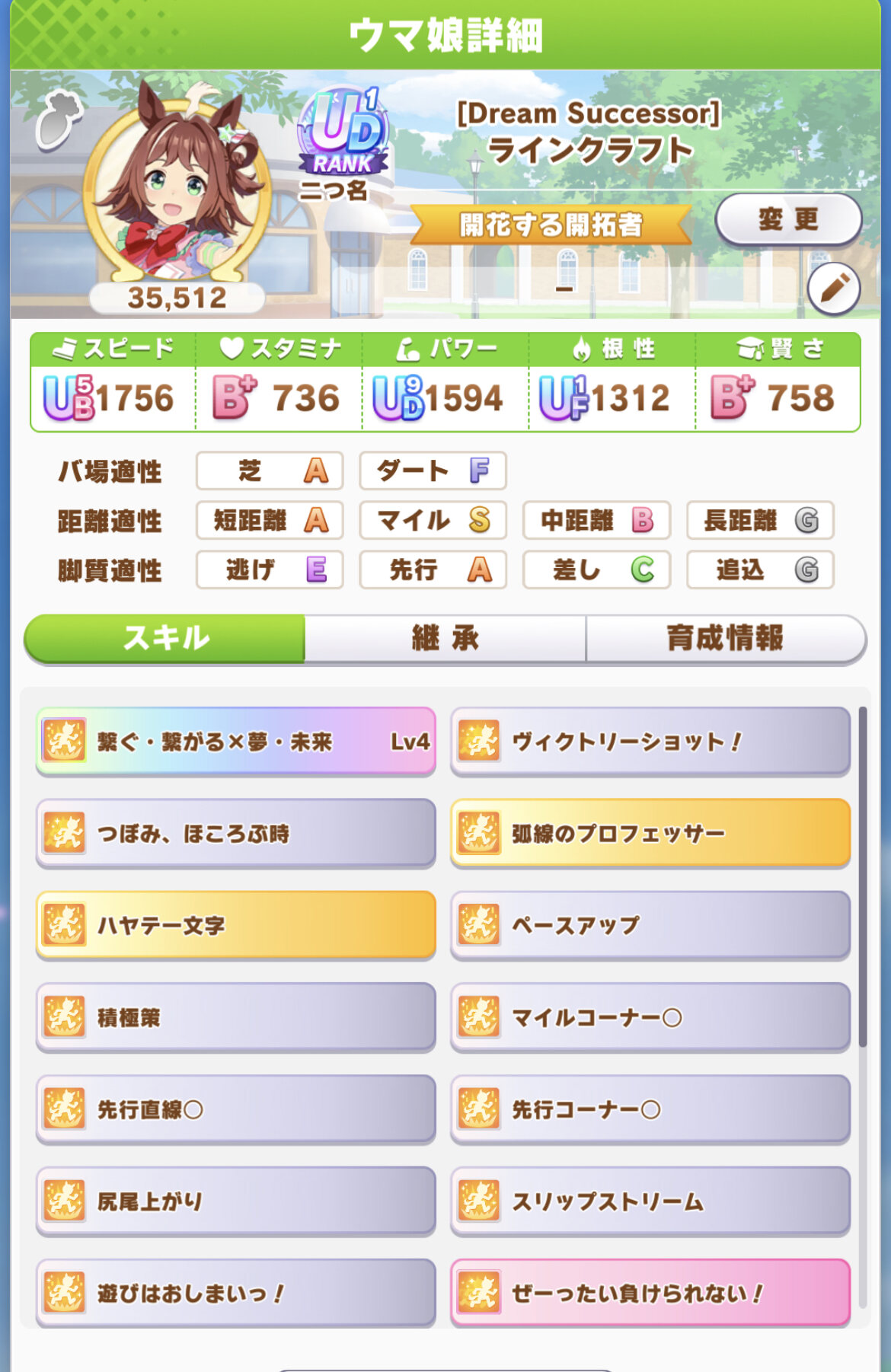This screenshot has height=1372, width=891.
Task: Show the 遊びはおしまいっ! skill
Action: [x=236, y=1293]
